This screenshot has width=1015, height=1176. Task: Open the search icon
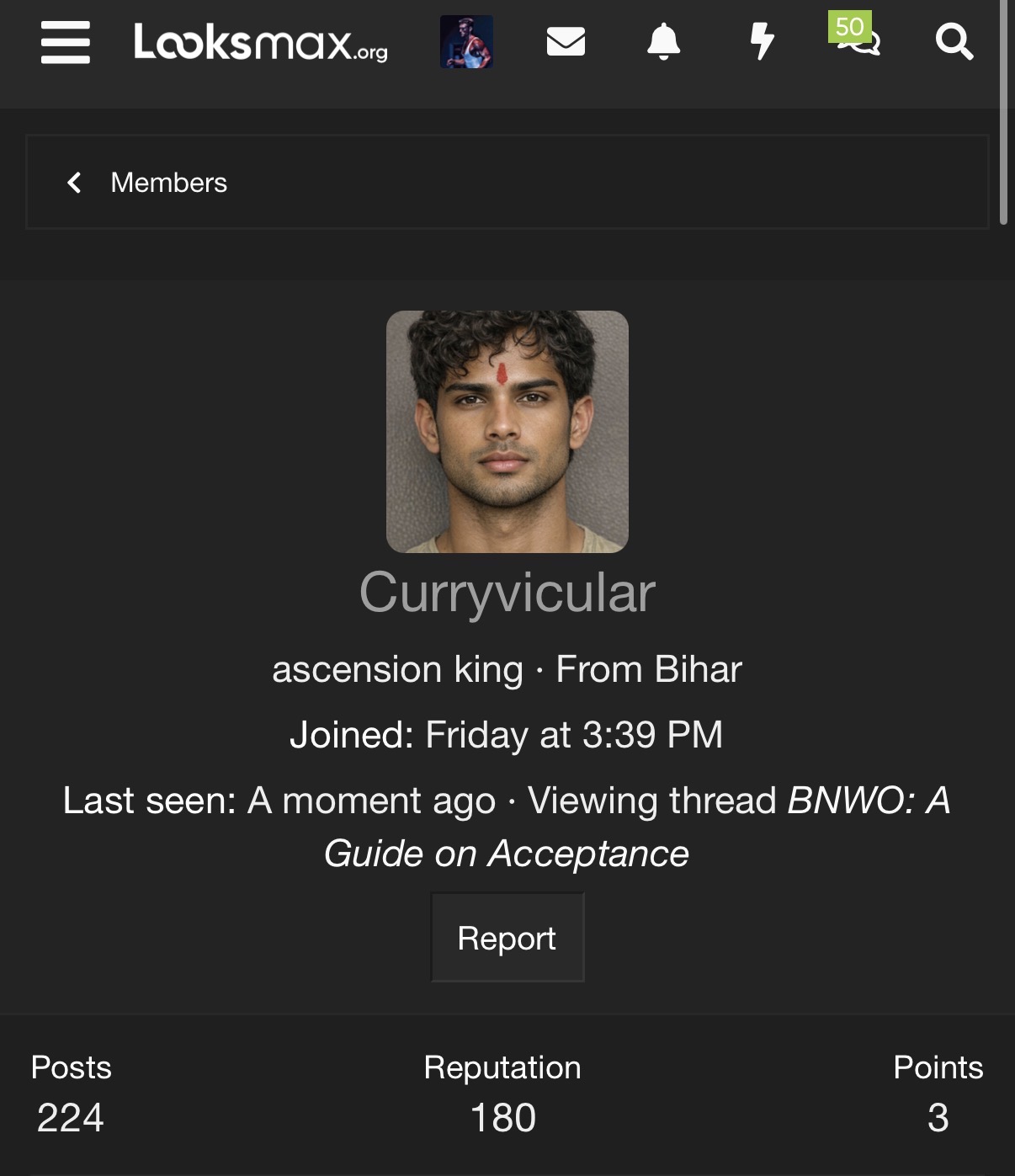[954, 41]
